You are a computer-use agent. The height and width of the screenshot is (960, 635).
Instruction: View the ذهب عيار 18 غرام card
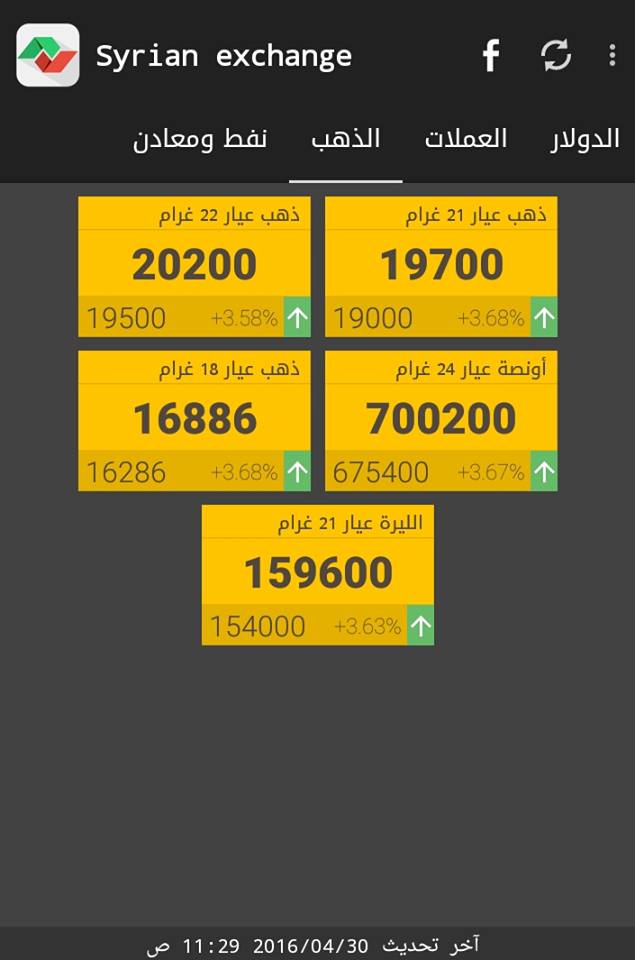[x=195, y=421]
